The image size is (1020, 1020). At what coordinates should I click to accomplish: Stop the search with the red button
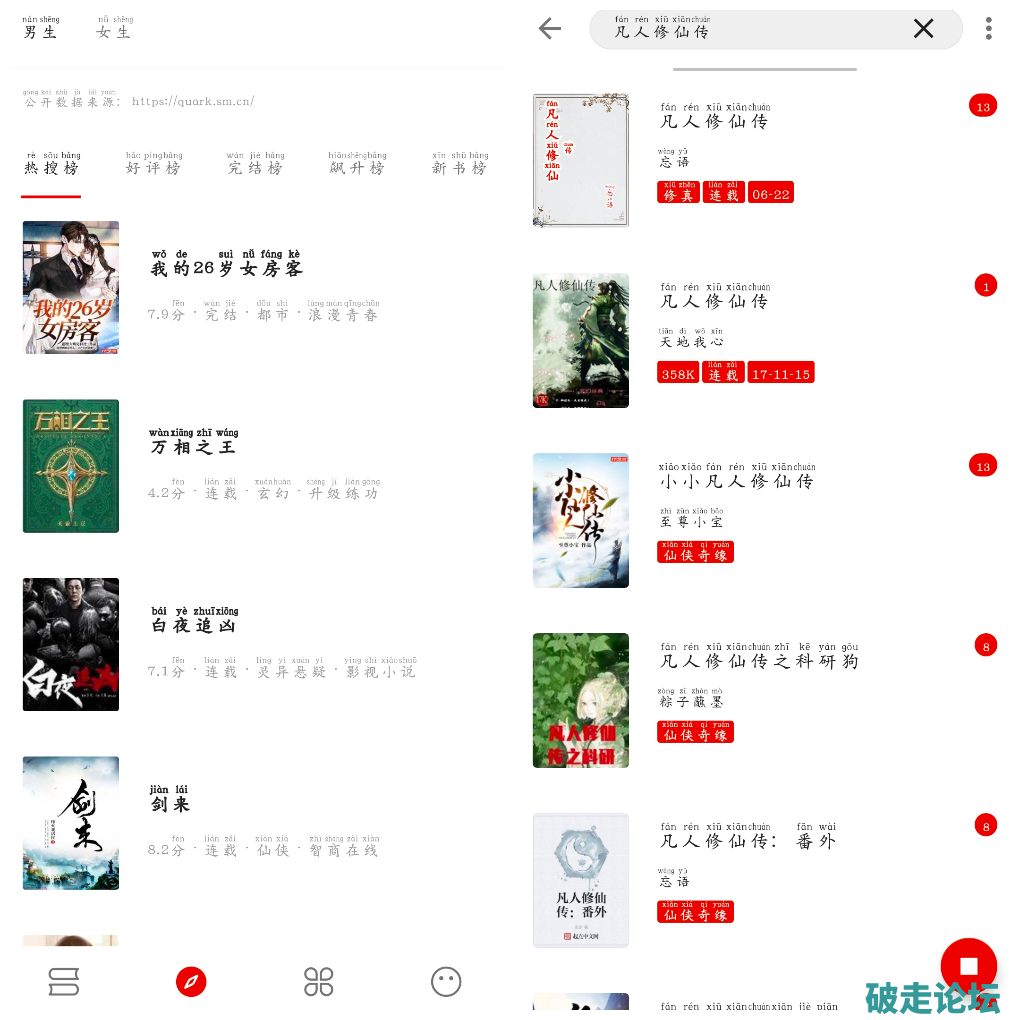(x=968, y=966)
